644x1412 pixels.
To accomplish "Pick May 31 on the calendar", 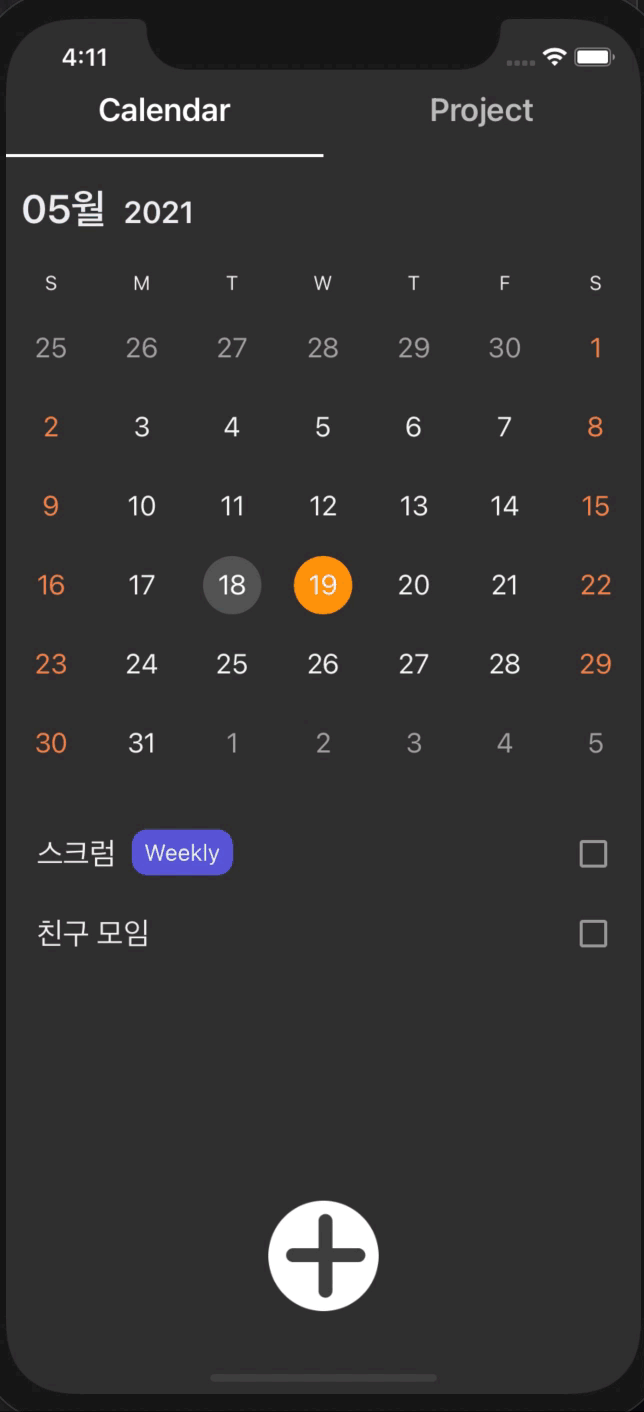I will pyautogui.click(x=142, y=743).
